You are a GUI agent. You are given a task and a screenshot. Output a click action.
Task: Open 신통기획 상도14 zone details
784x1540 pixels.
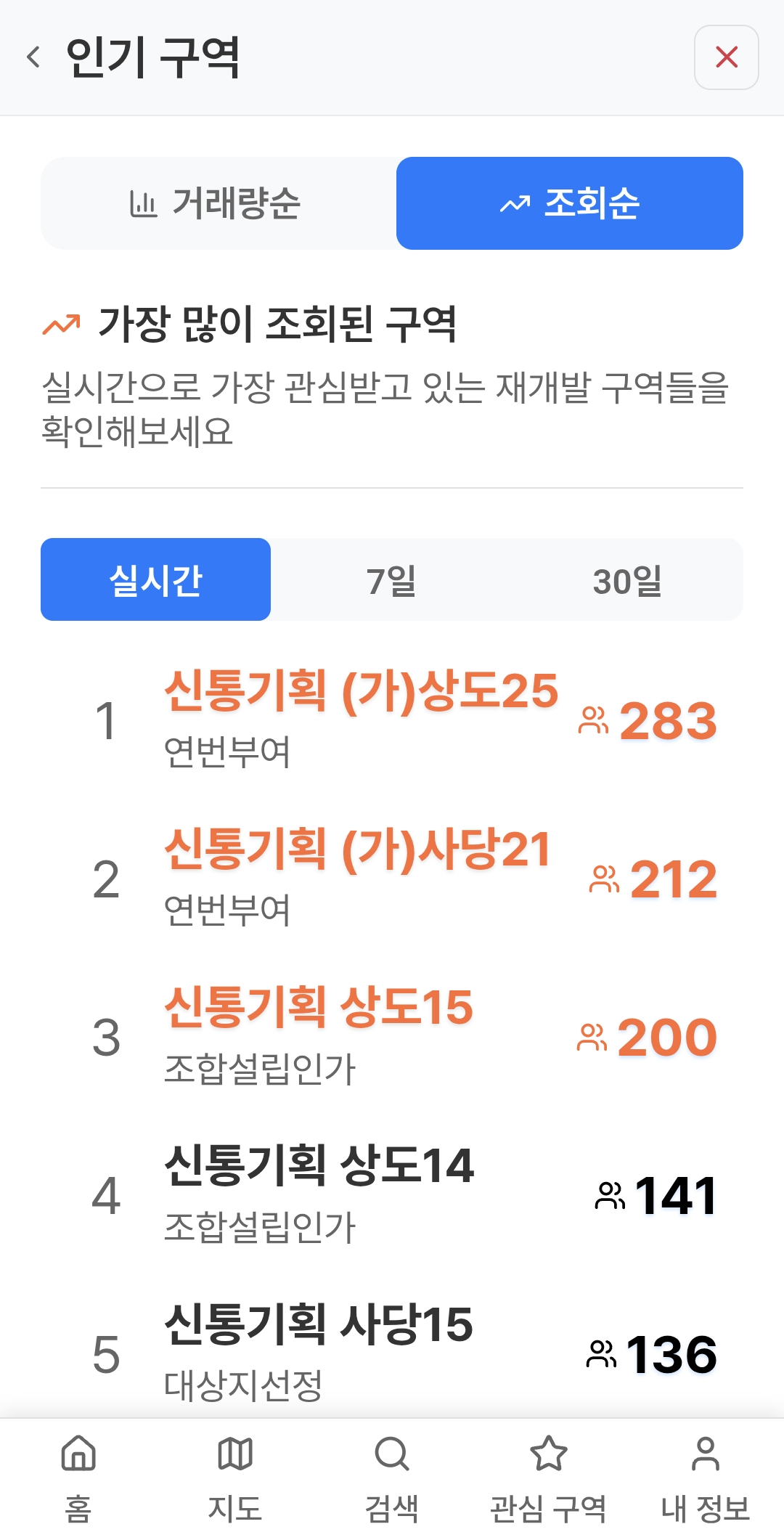pos(392,1195)
